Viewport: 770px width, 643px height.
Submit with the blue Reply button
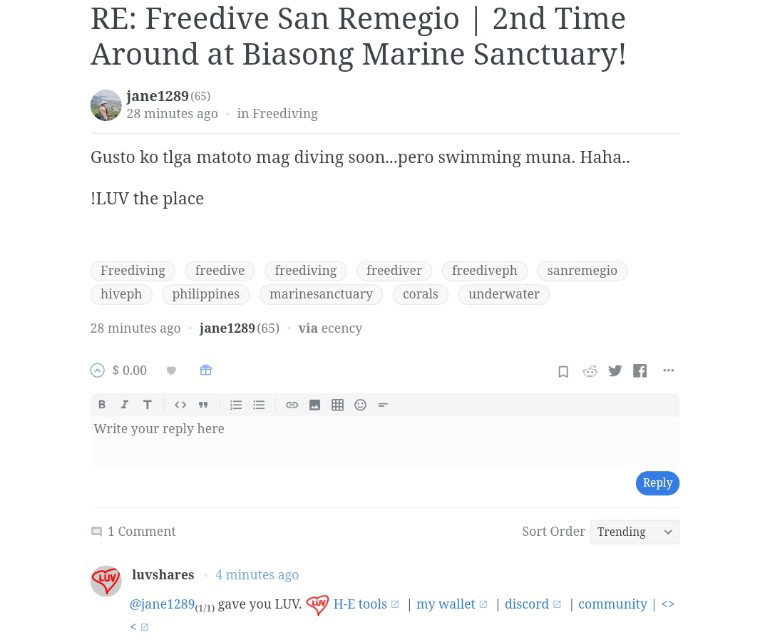pyautogui.click(x=658, y=483)
